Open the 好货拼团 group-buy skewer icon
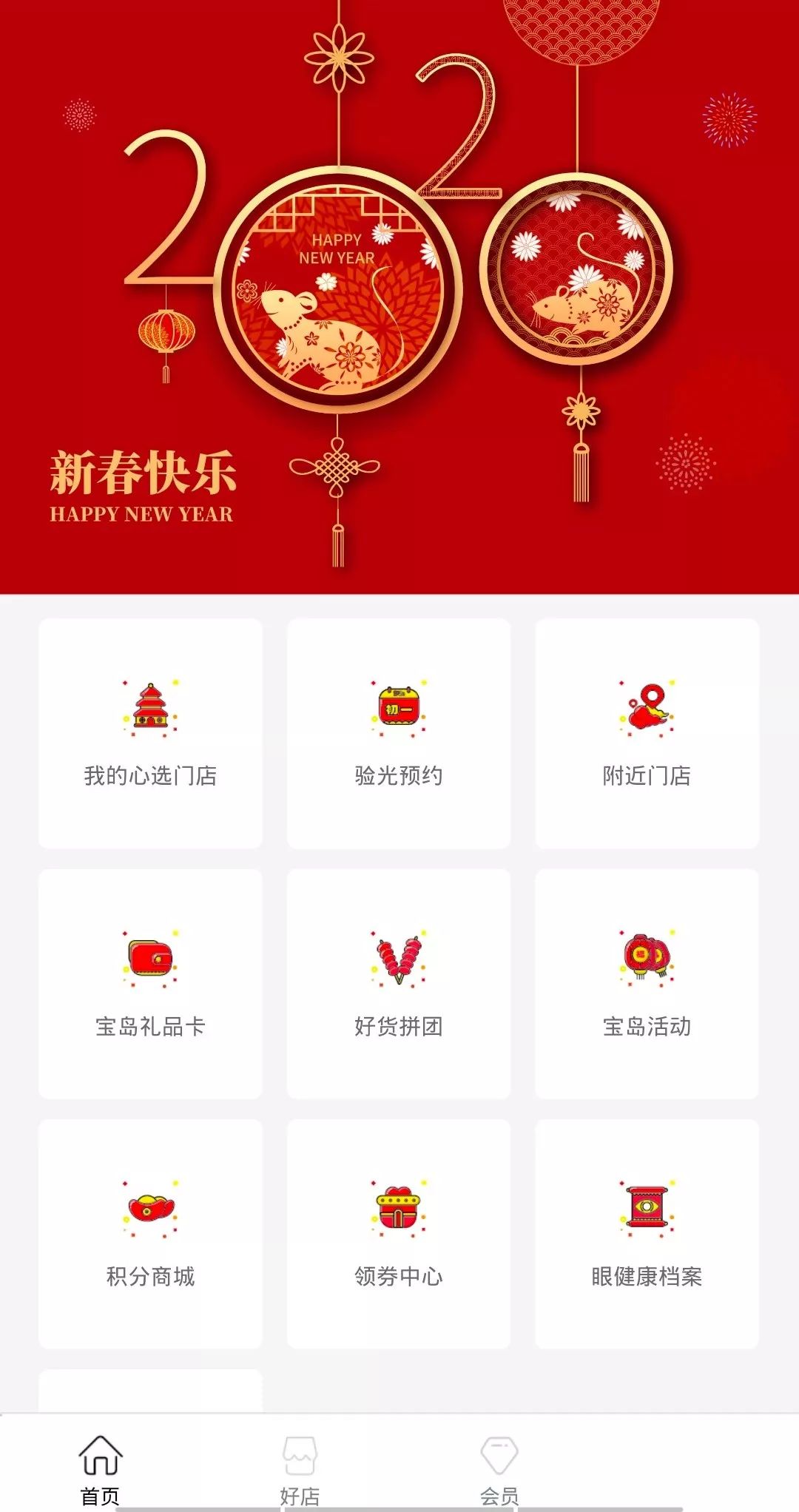 (397, 960)
